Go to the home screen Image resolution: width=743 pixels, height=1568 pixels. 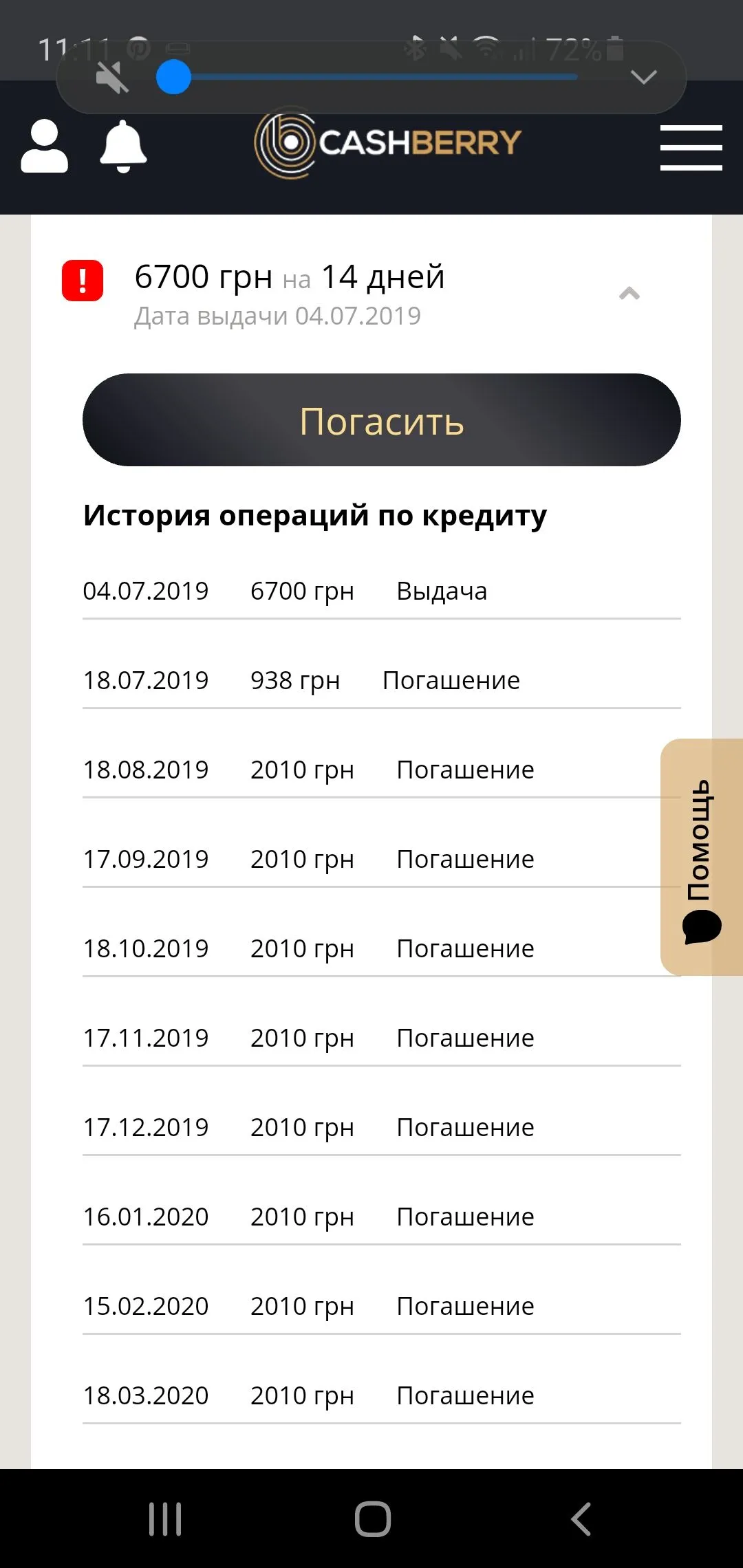[372, 1518]
